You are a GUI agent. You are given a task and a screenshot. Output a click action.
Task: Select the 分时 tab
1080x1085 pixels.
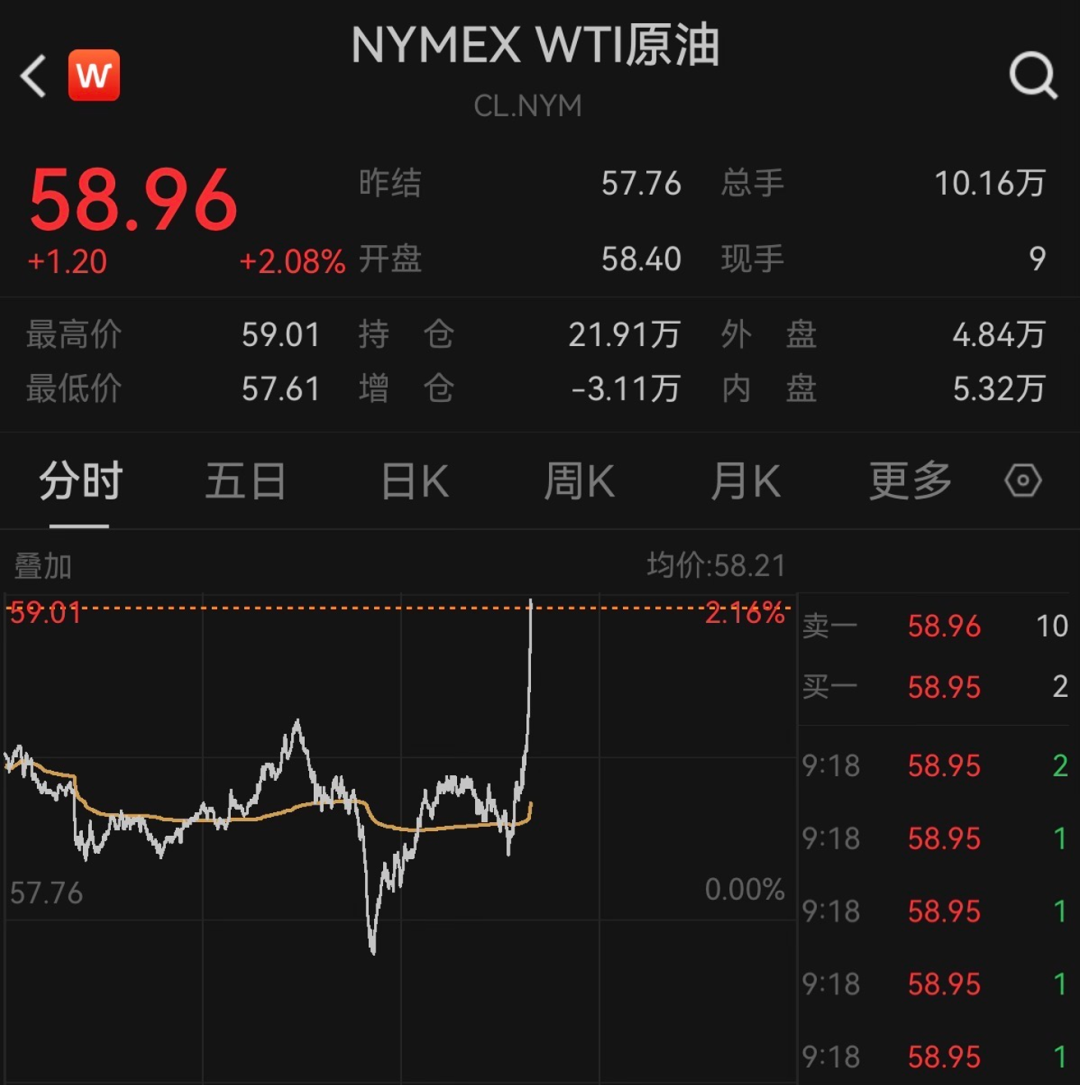pyautogui.click(x=80, y=482)
